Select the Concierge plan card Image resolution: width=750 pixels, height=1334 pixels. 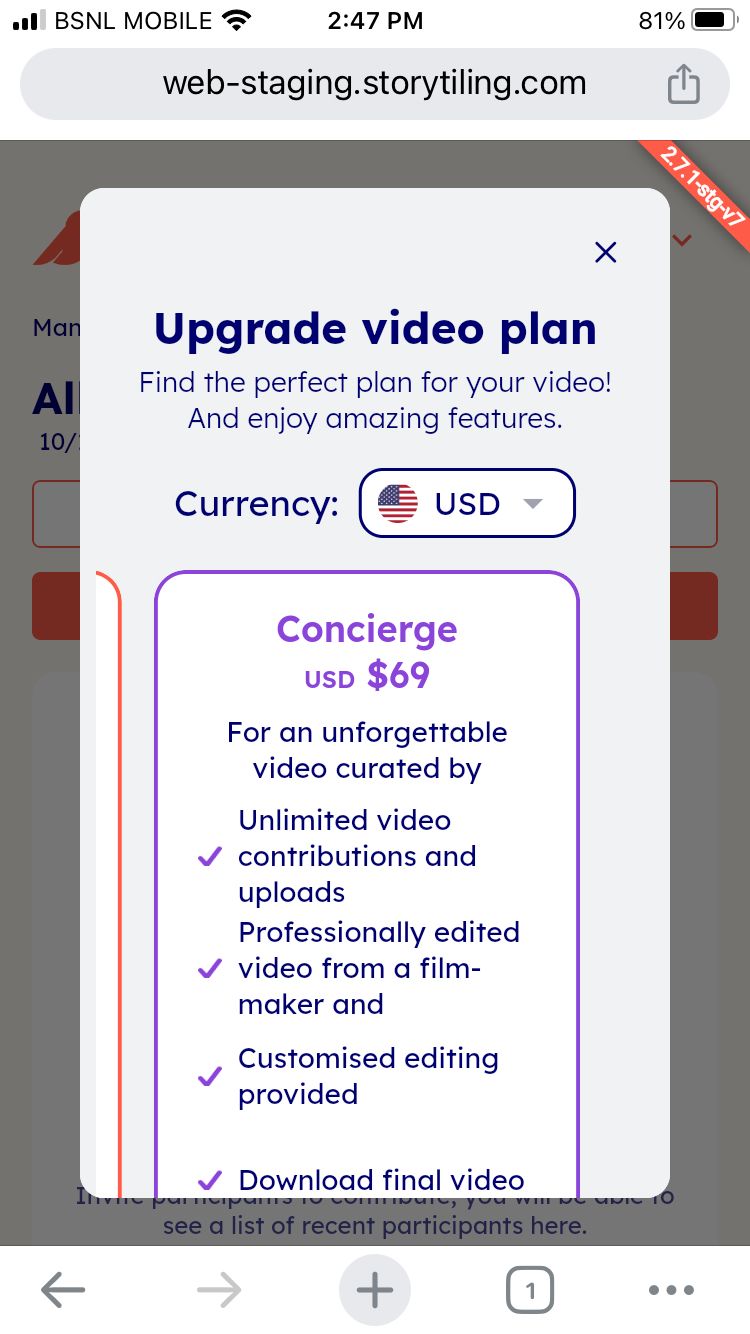pyautogui.click(x=367, y=878)
